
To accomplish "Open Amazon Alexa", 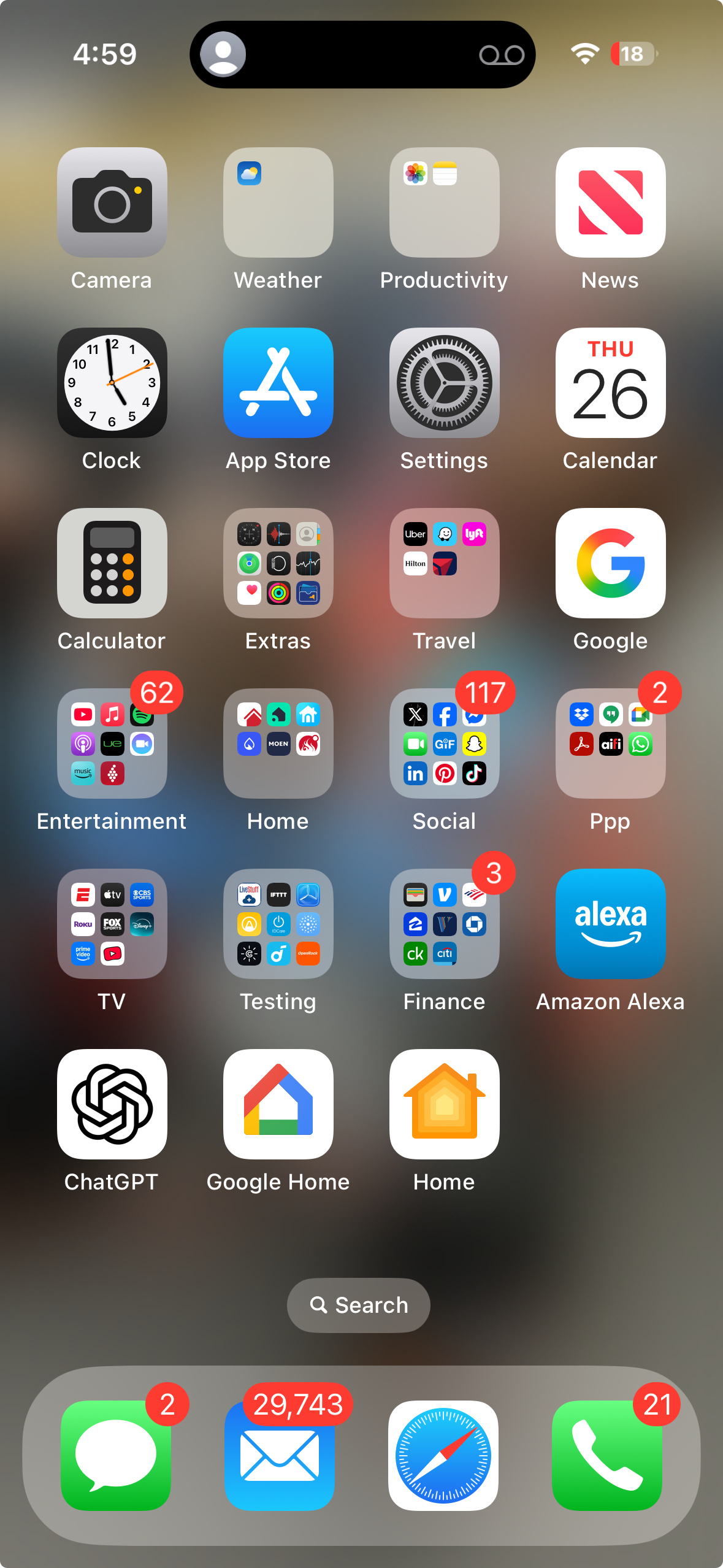I will tap(610, 923).
